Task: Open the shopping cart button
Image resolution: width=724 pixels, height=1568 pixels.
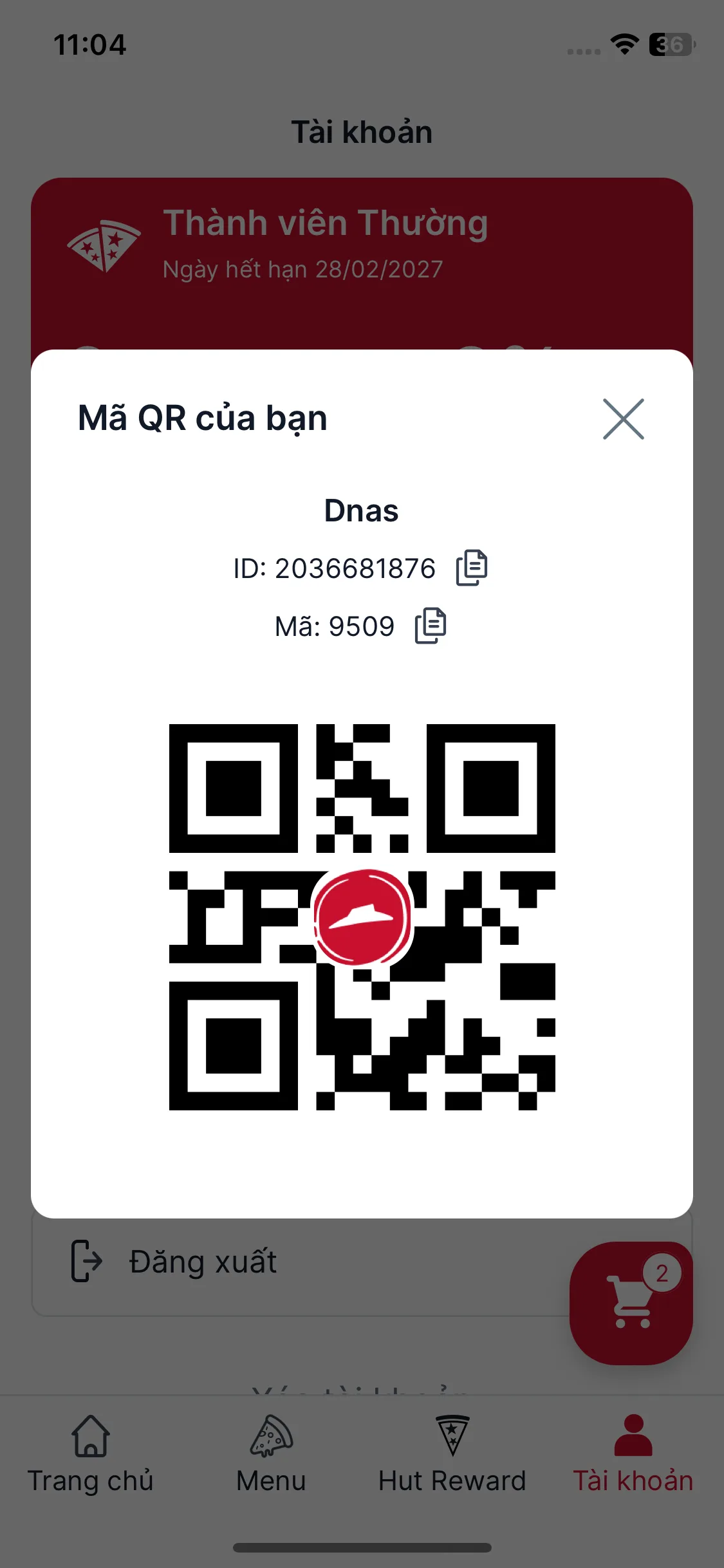Action: 631,1303
